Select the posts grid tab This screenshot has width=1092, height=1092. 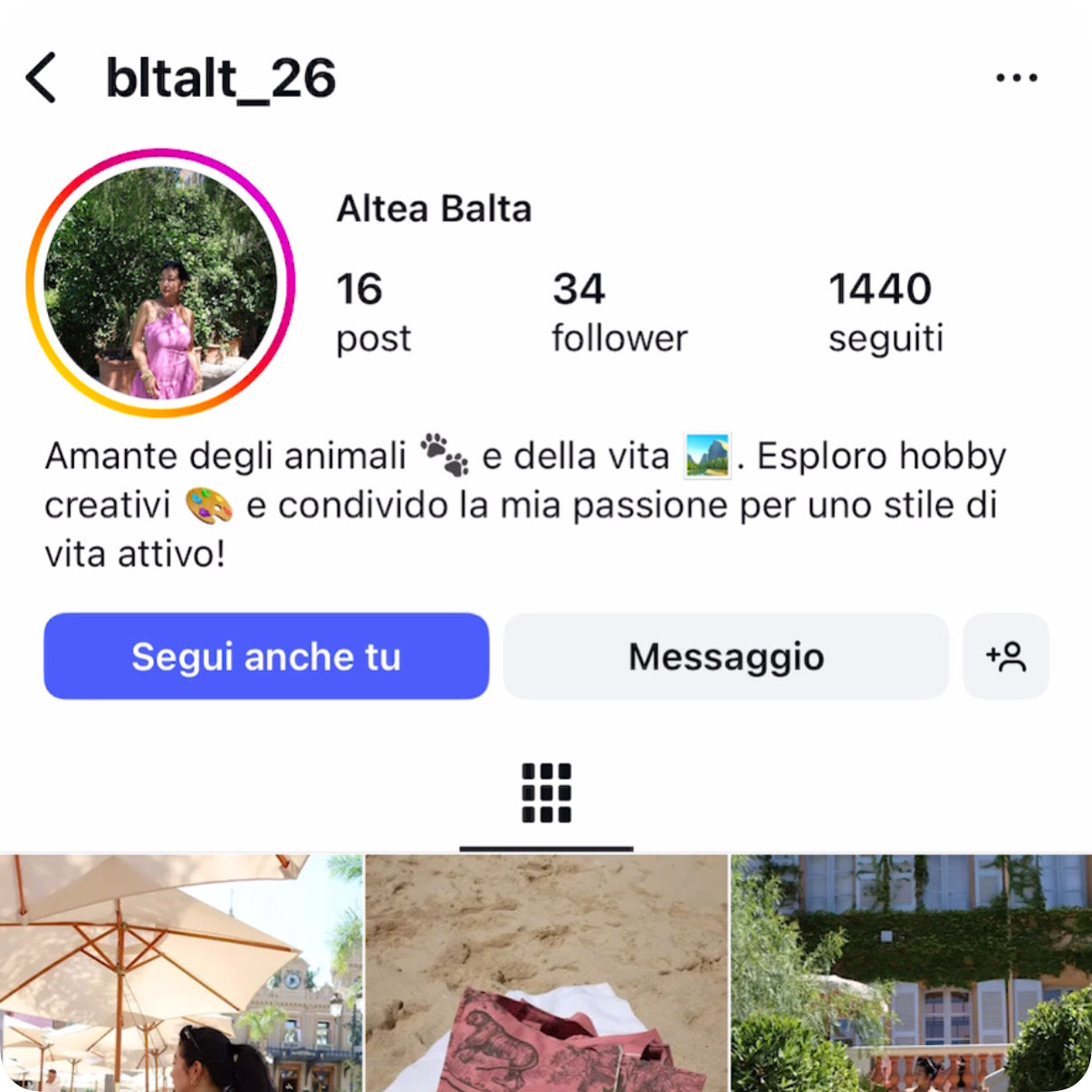(x=546, y=793)
